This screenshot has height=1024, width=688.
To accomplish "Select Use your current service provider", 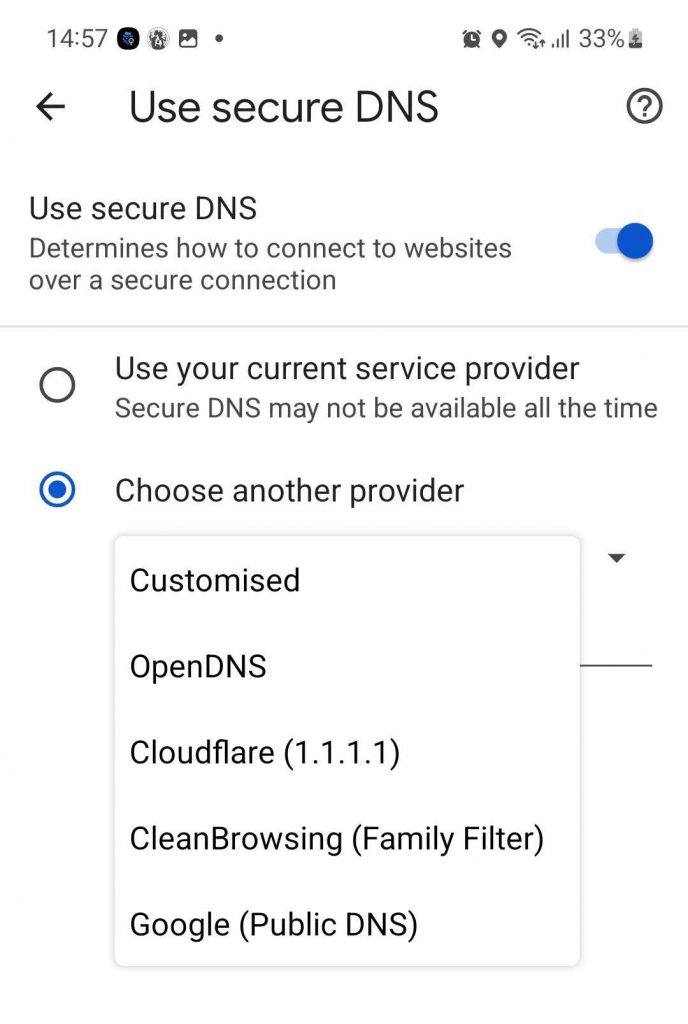I will pos(57,385).
